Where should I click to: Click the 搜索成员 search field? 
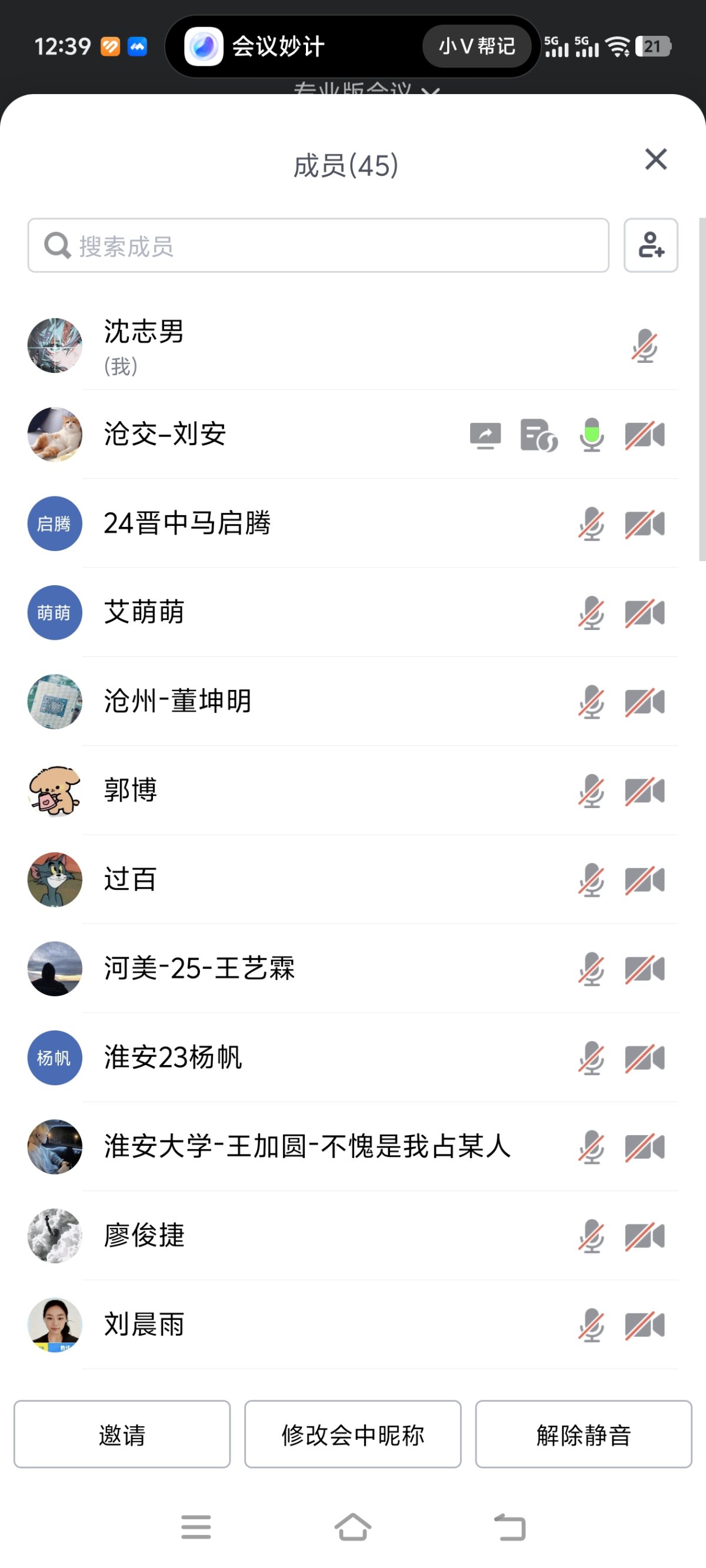coord(318,246)
